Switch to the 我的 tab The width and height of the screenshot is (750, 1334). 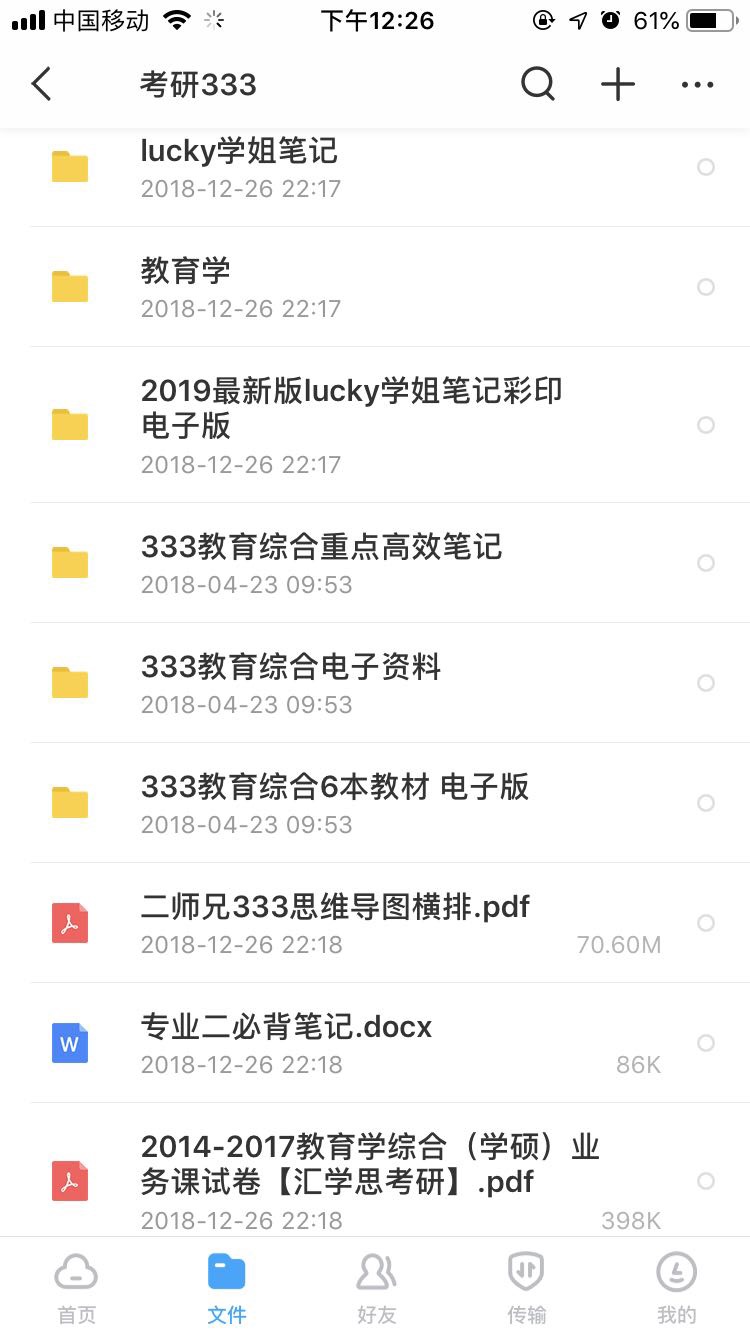click(x=676, y=1288)
